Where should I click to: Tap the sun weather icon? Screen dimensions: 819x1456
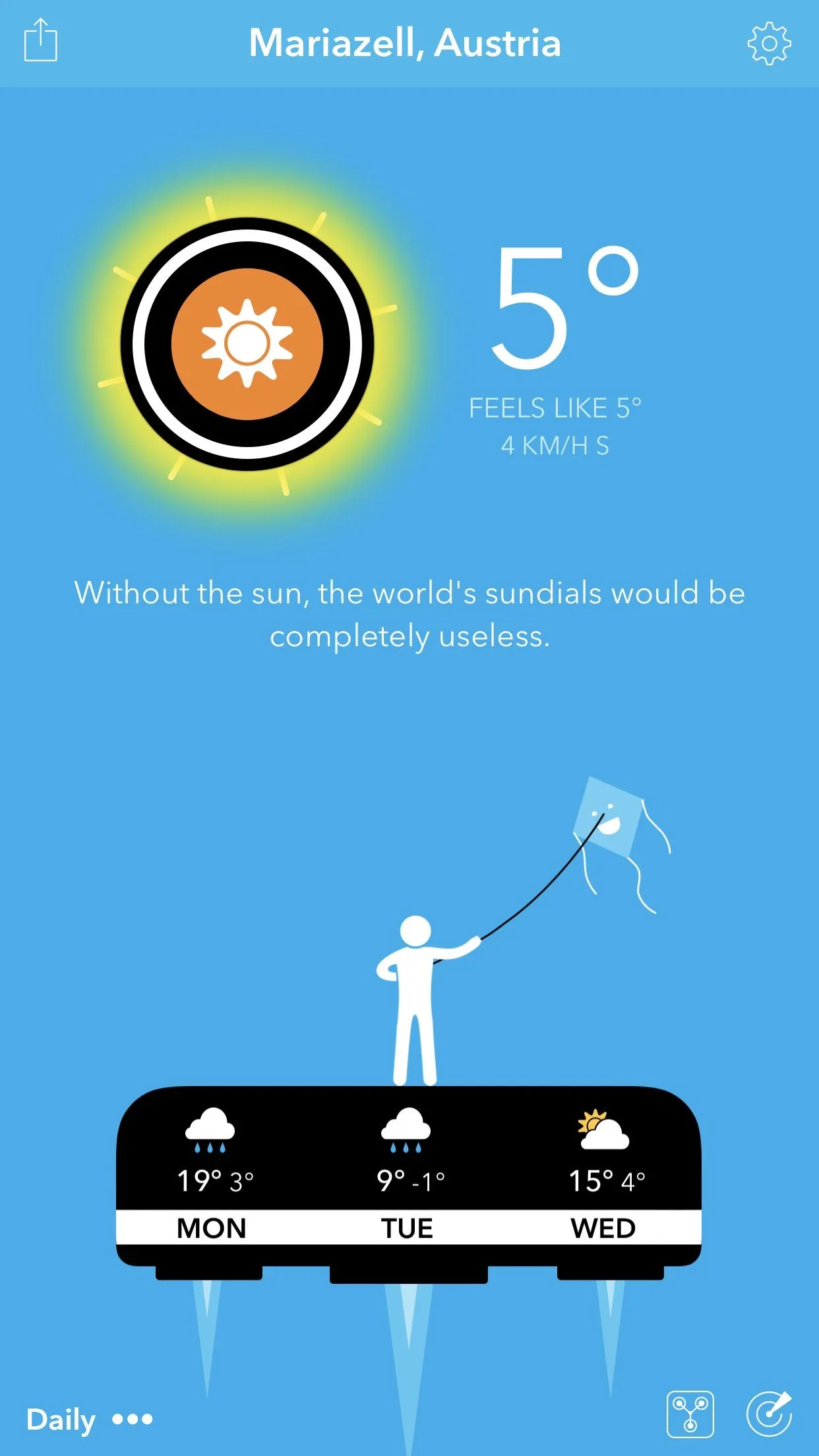(247, 344)
